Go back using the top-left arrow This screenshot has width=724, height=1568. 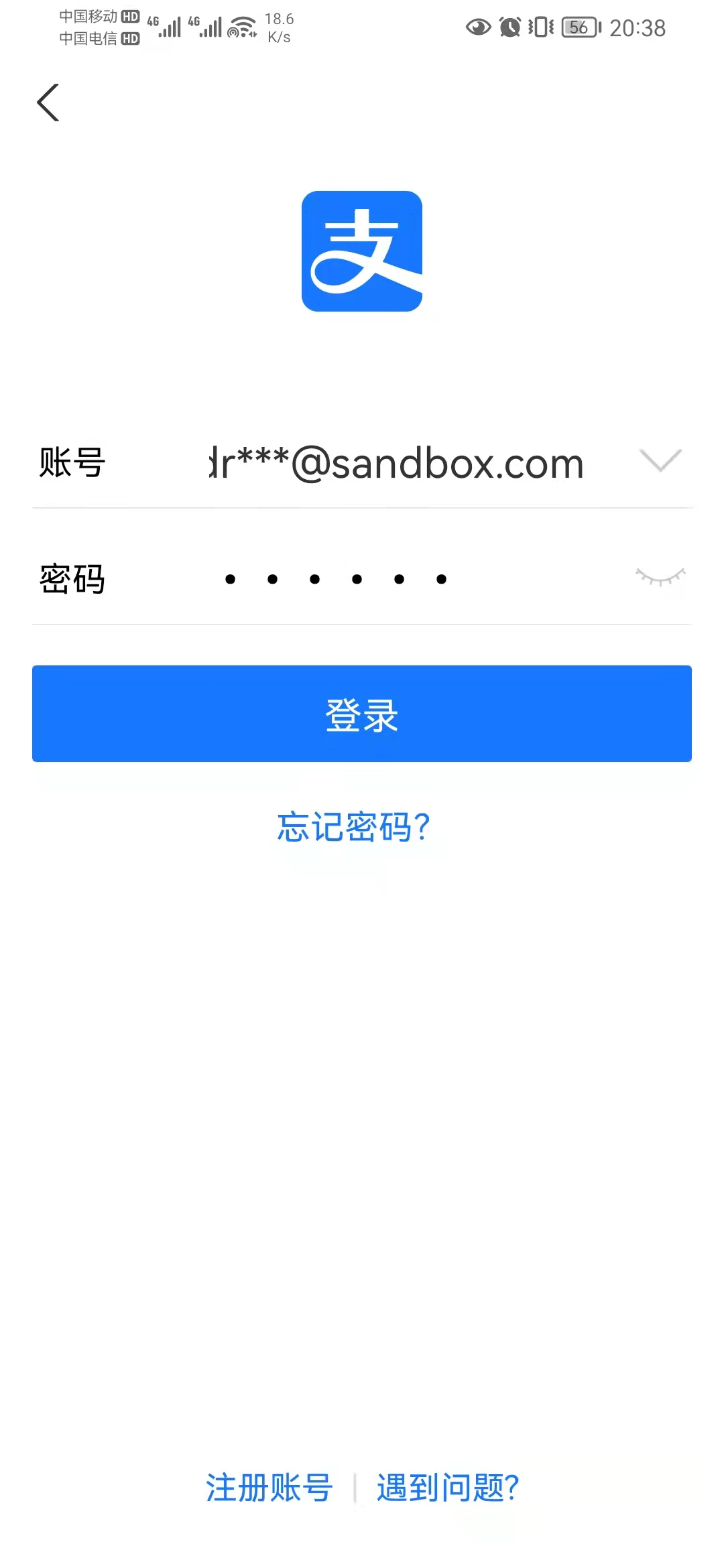48,103
